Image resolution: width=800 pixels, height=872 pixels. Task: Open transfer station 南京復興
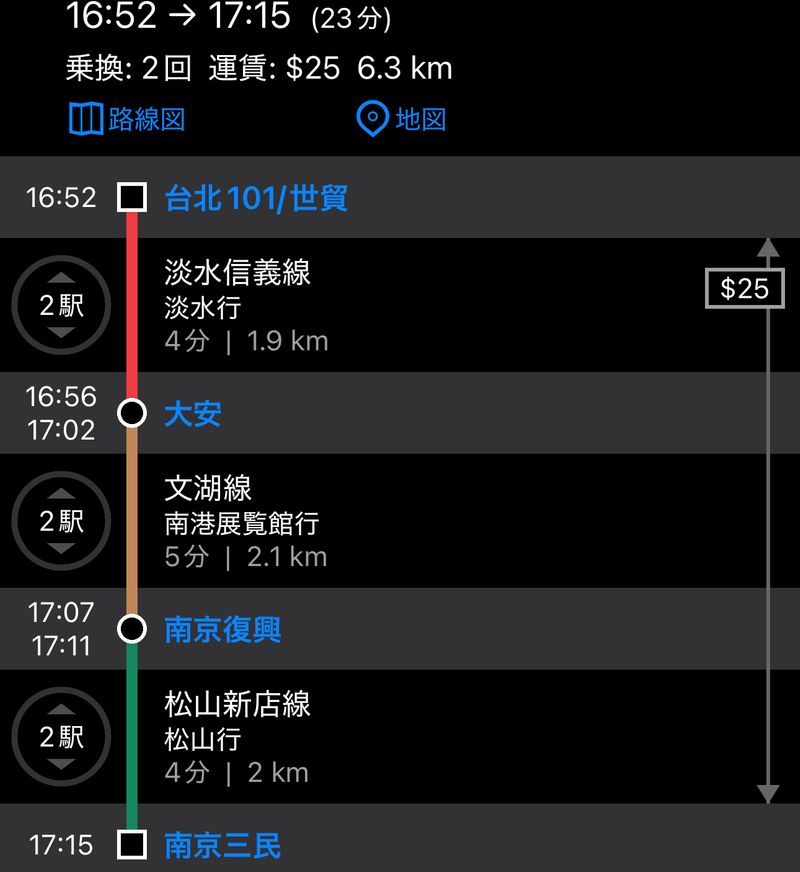(x=222, y=630)
